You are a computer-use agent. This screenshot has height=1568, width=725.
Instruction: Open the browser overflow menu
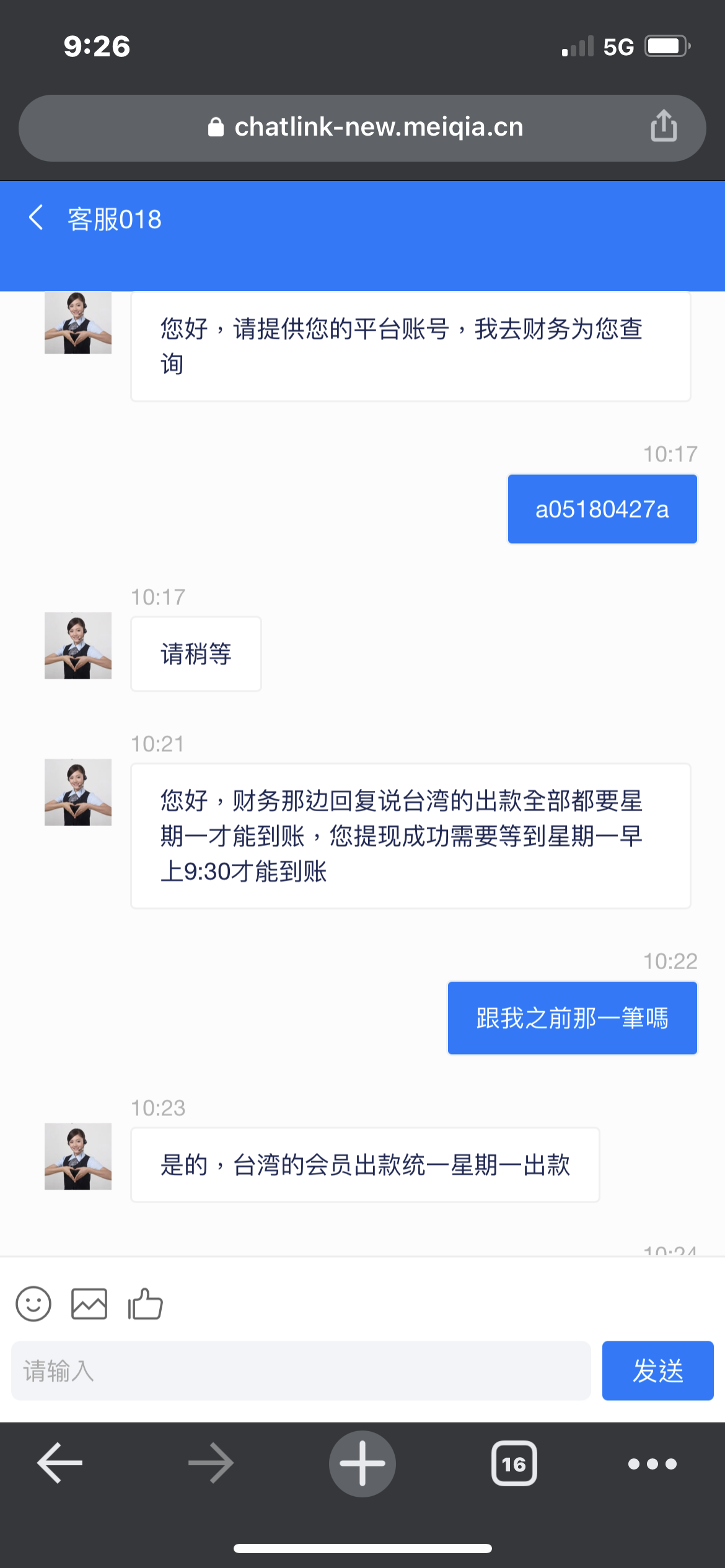click(652, 1463)
